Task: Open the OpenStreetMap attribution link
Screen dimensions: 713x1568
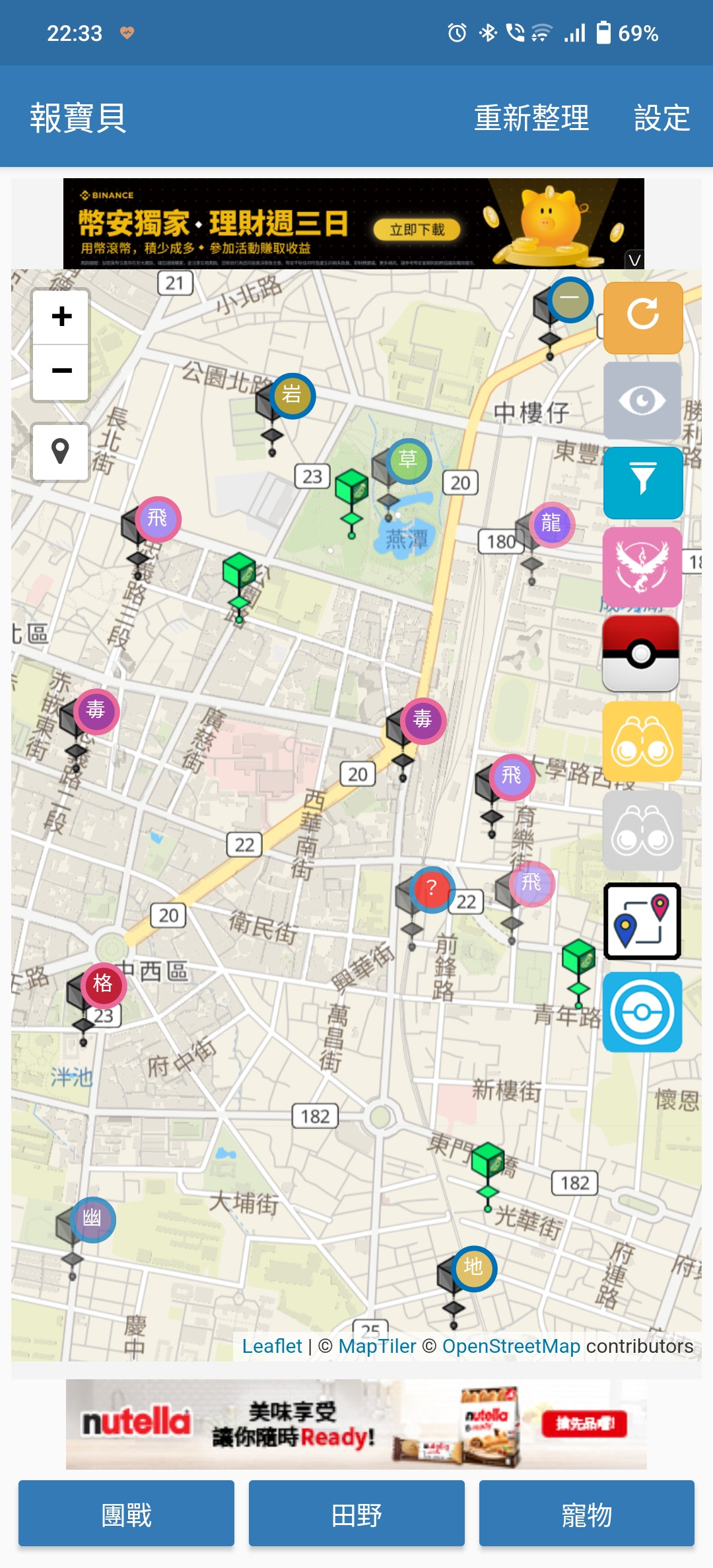Action: [511, 1346]
